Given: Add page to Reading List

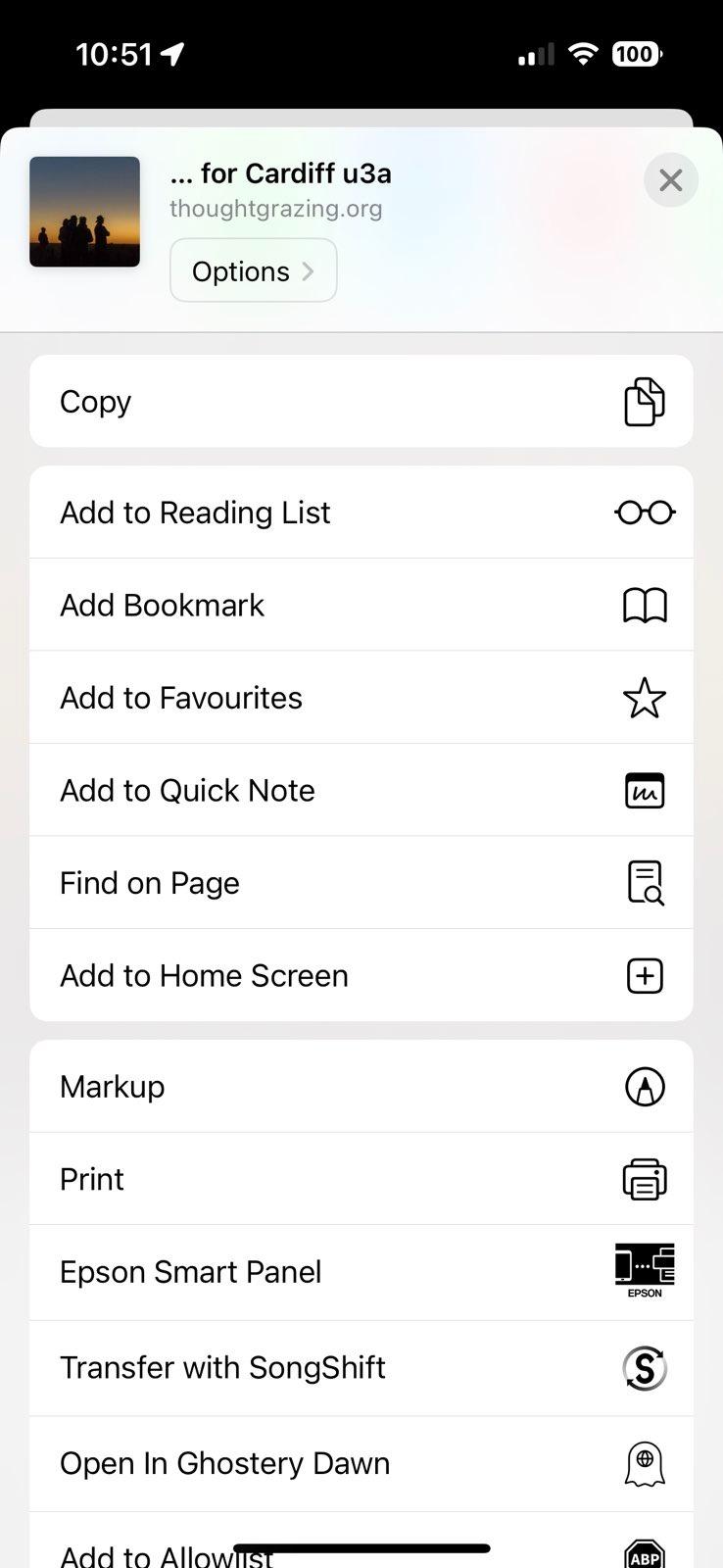Looking at the screenshot, I should coord(361,513).
